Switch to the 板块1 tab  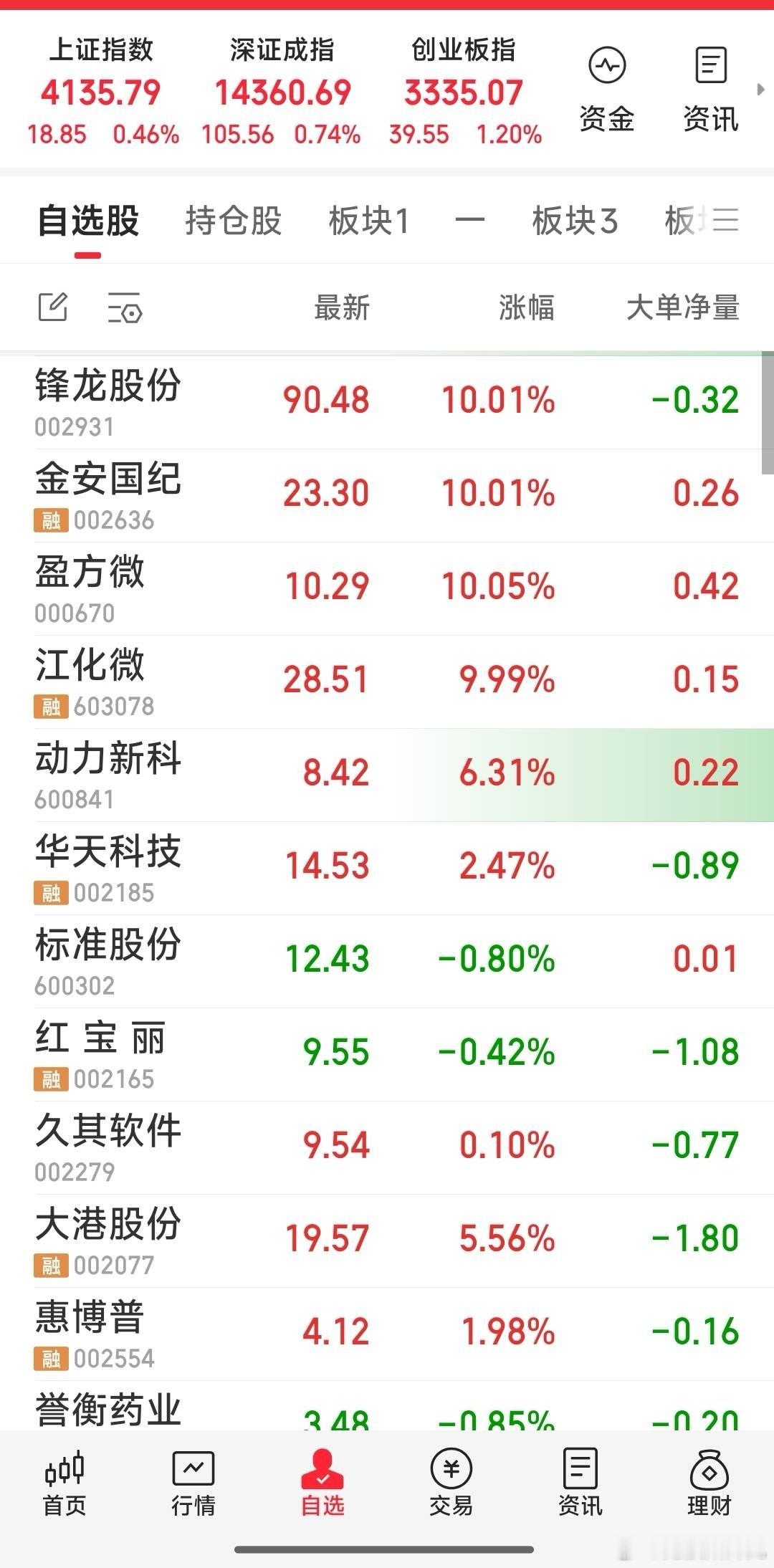coord(368,221)
